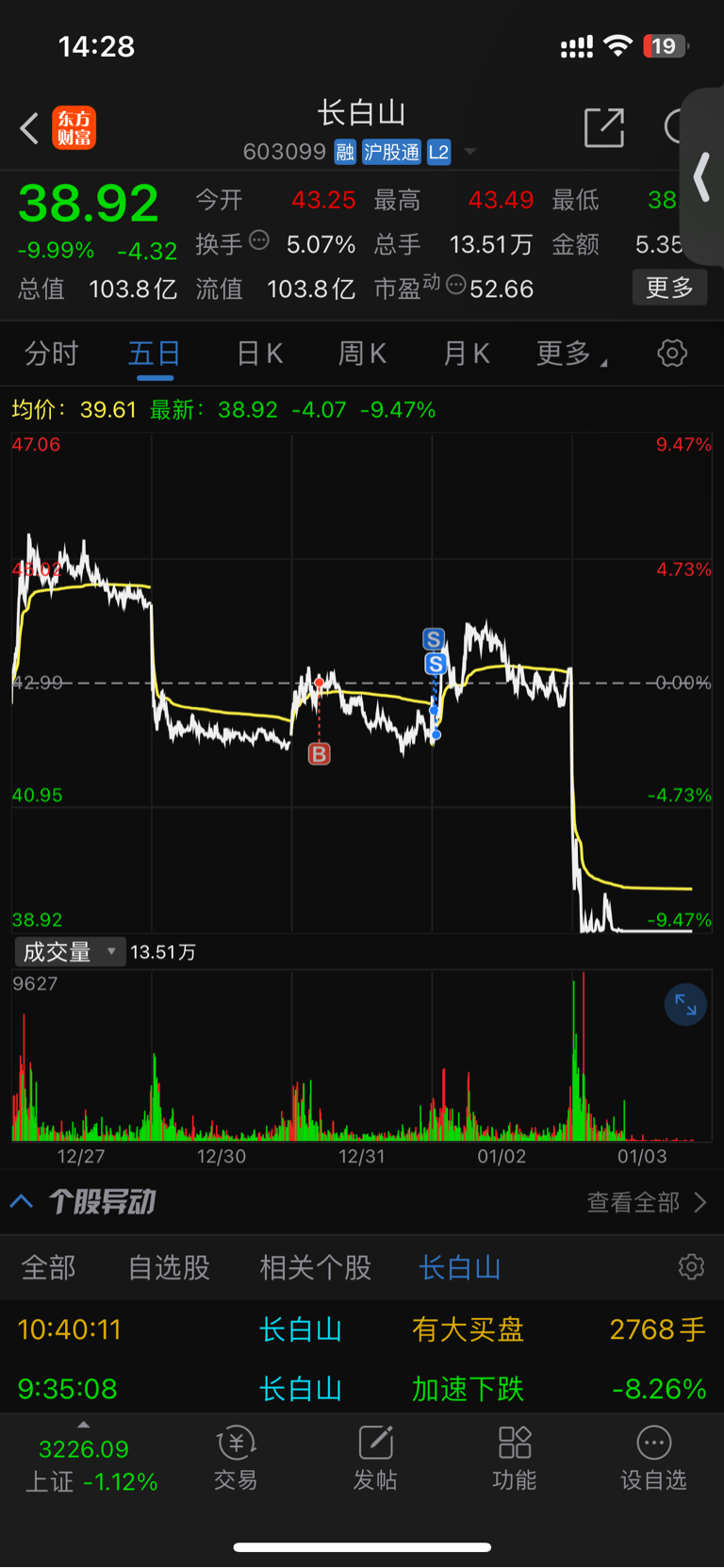Open the 交易 trading tab
This screenshot has height=1568, width=724.
[x=236, y=1457]
